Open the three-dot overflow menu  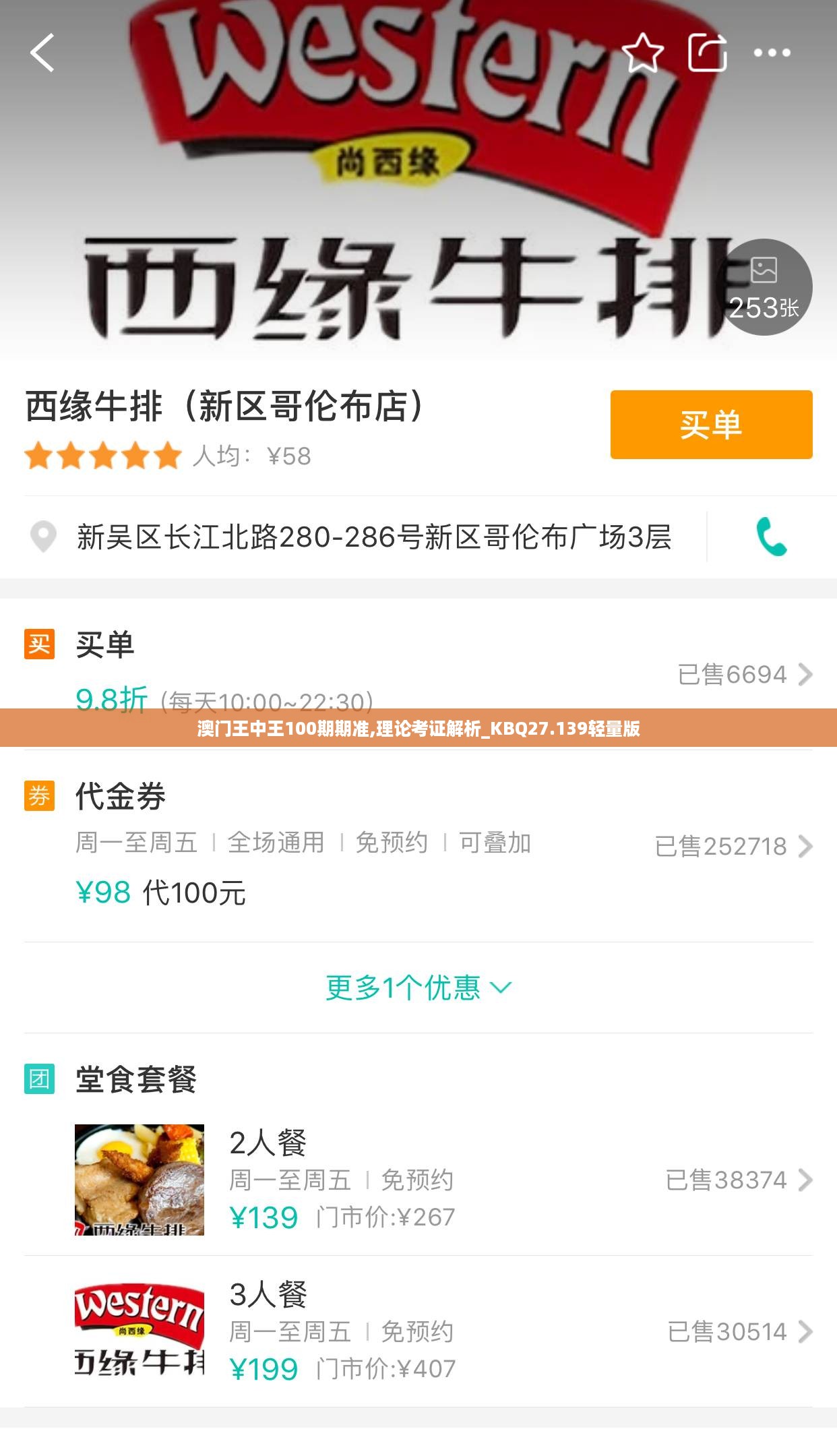(772, 53)
